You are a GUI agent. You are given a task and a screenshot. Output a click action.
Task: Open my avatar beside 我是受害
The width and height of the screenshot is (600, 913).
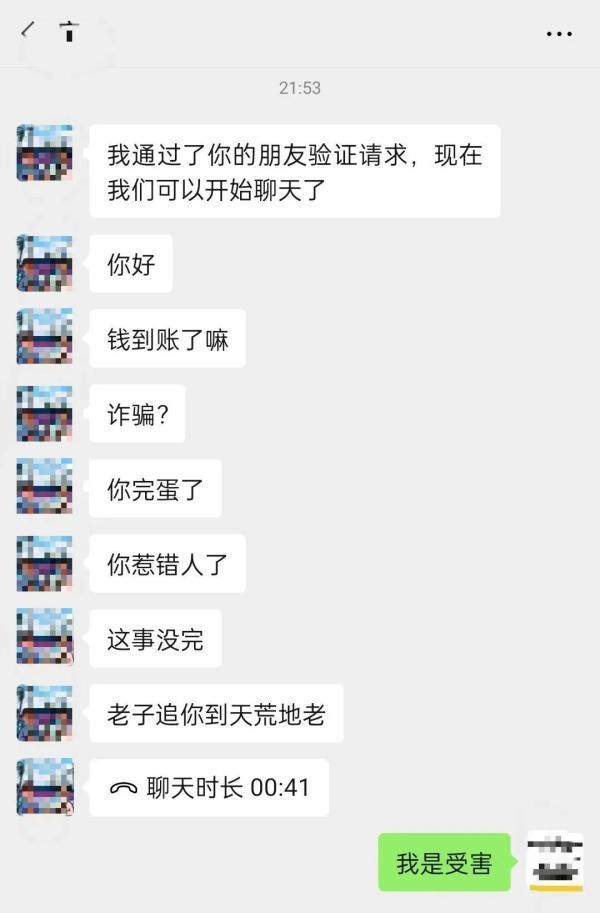click(x=554, y=861)
